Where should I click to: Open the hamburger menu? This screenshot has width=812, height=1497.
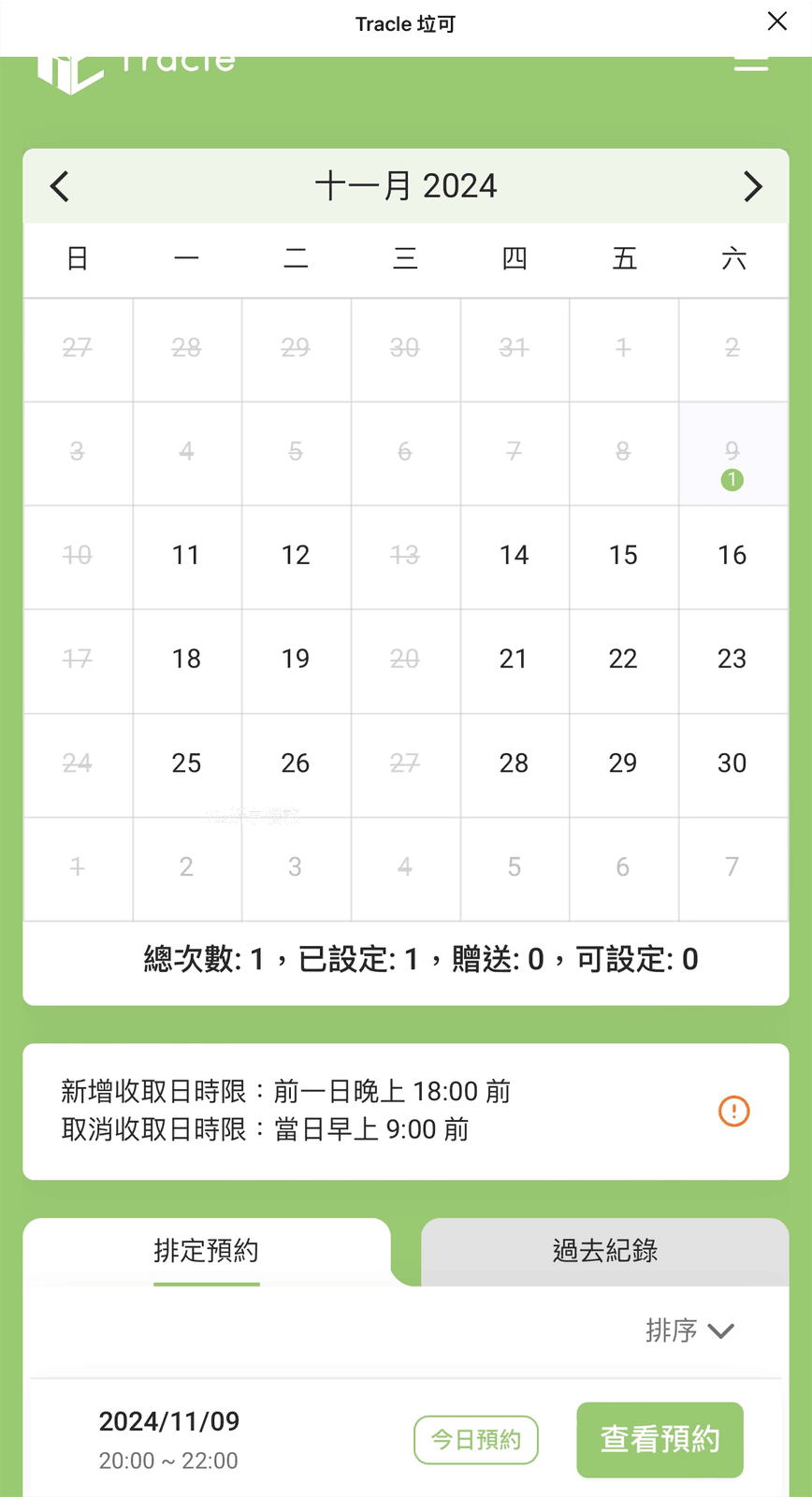point(750,64)
